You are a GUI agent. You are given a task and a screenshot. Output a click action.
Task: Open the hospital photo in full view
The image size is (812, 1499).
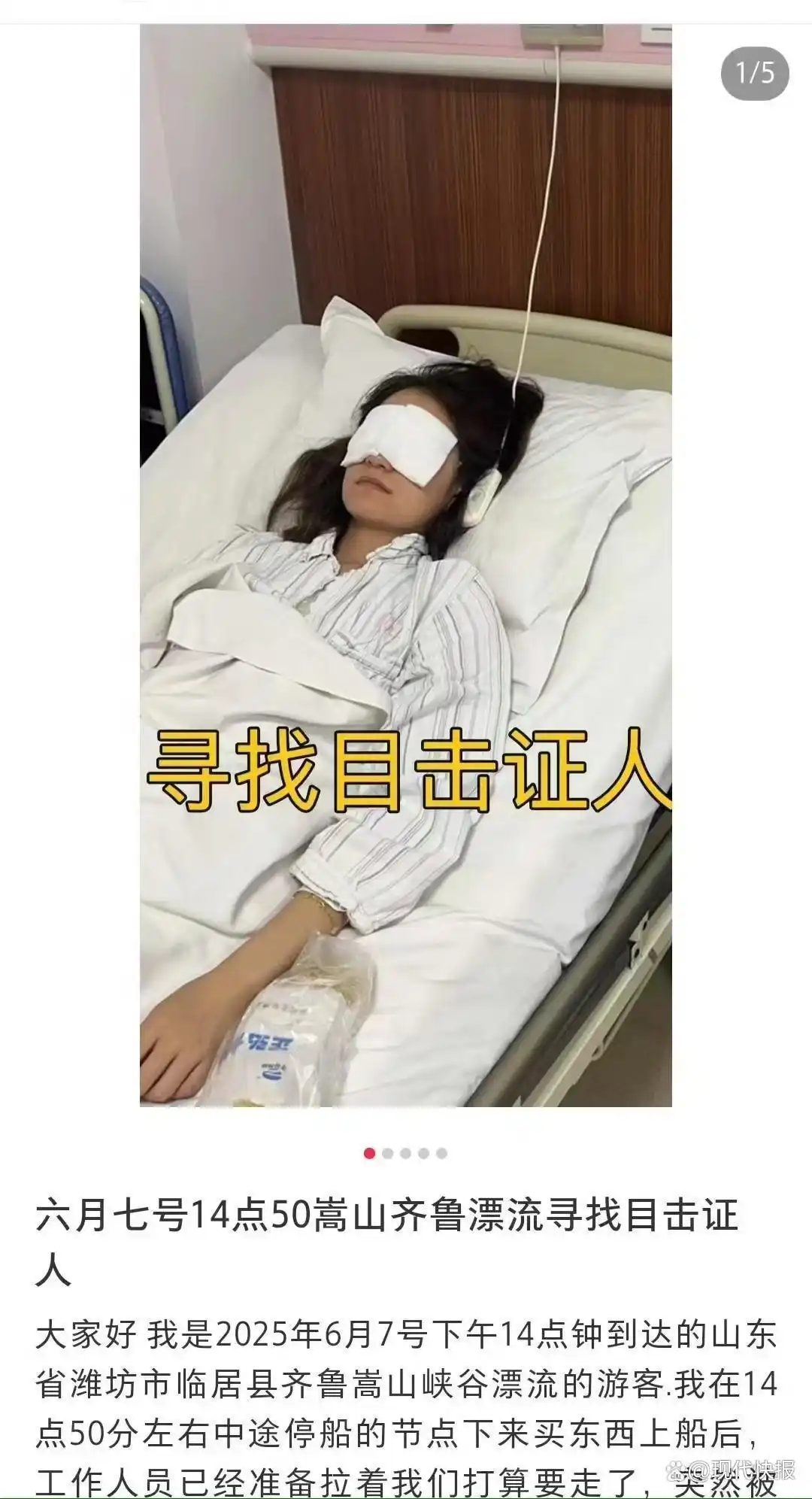406,564
